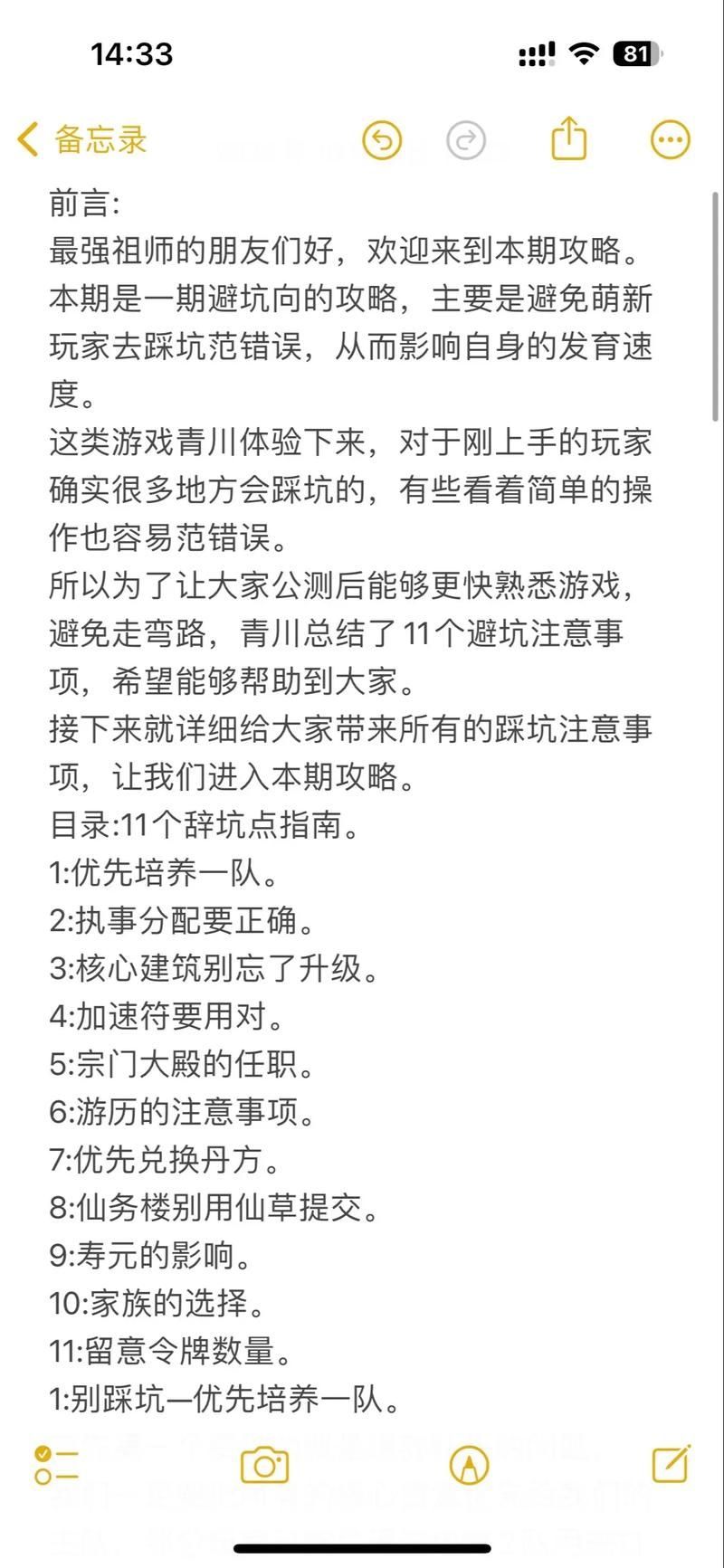Image resolution: width=724 pixels, height=1568 pixels.
Task: Add a checklist to the note
Action: coord(56,1465)
